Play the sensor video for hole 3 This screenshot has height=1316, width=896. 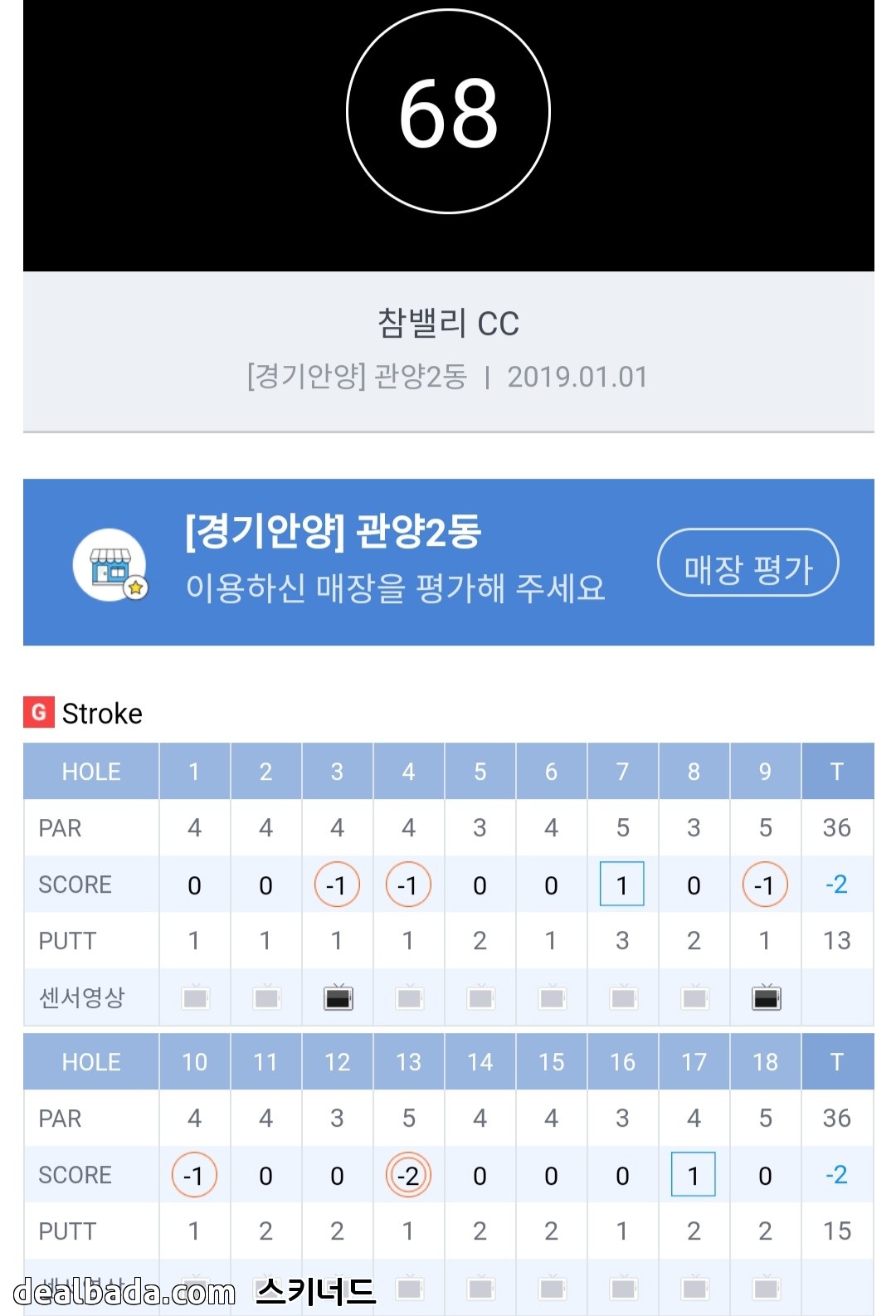[x=338, y=997]
